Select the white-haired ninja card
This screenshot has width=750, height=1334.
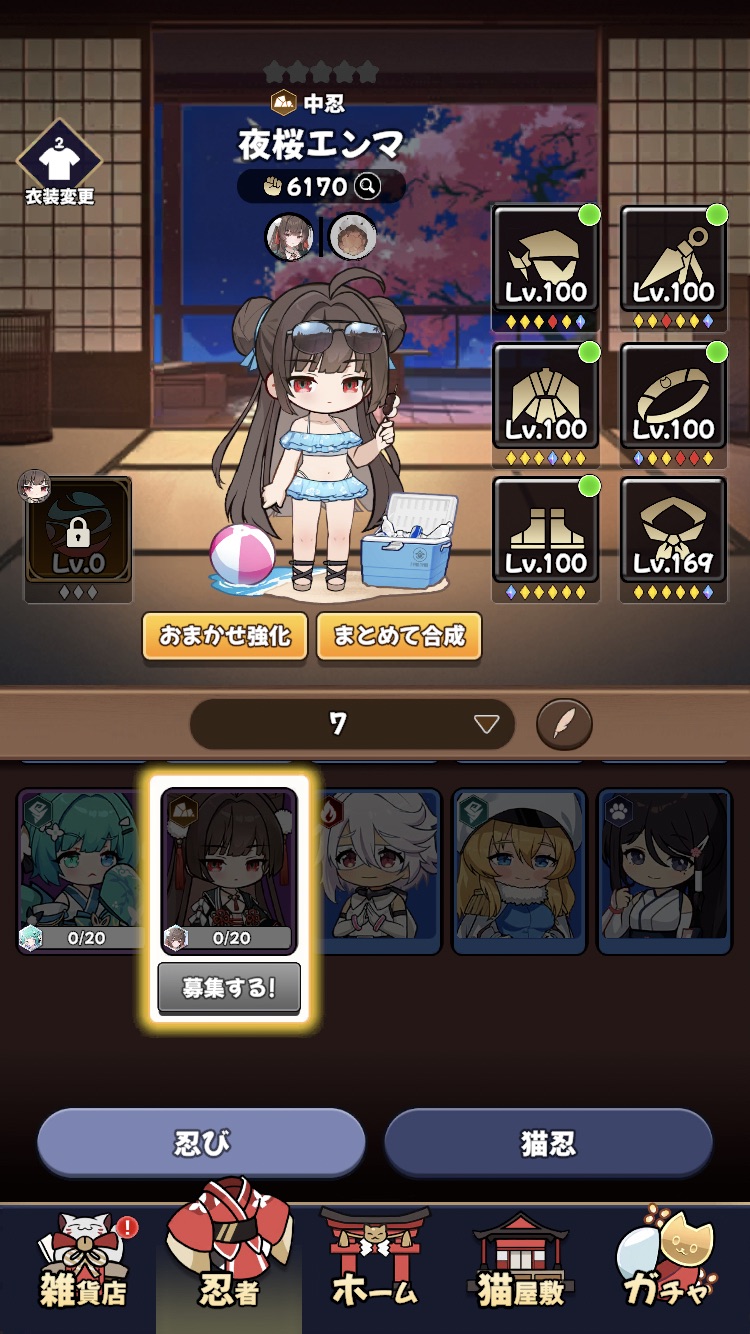coord(378,870)
